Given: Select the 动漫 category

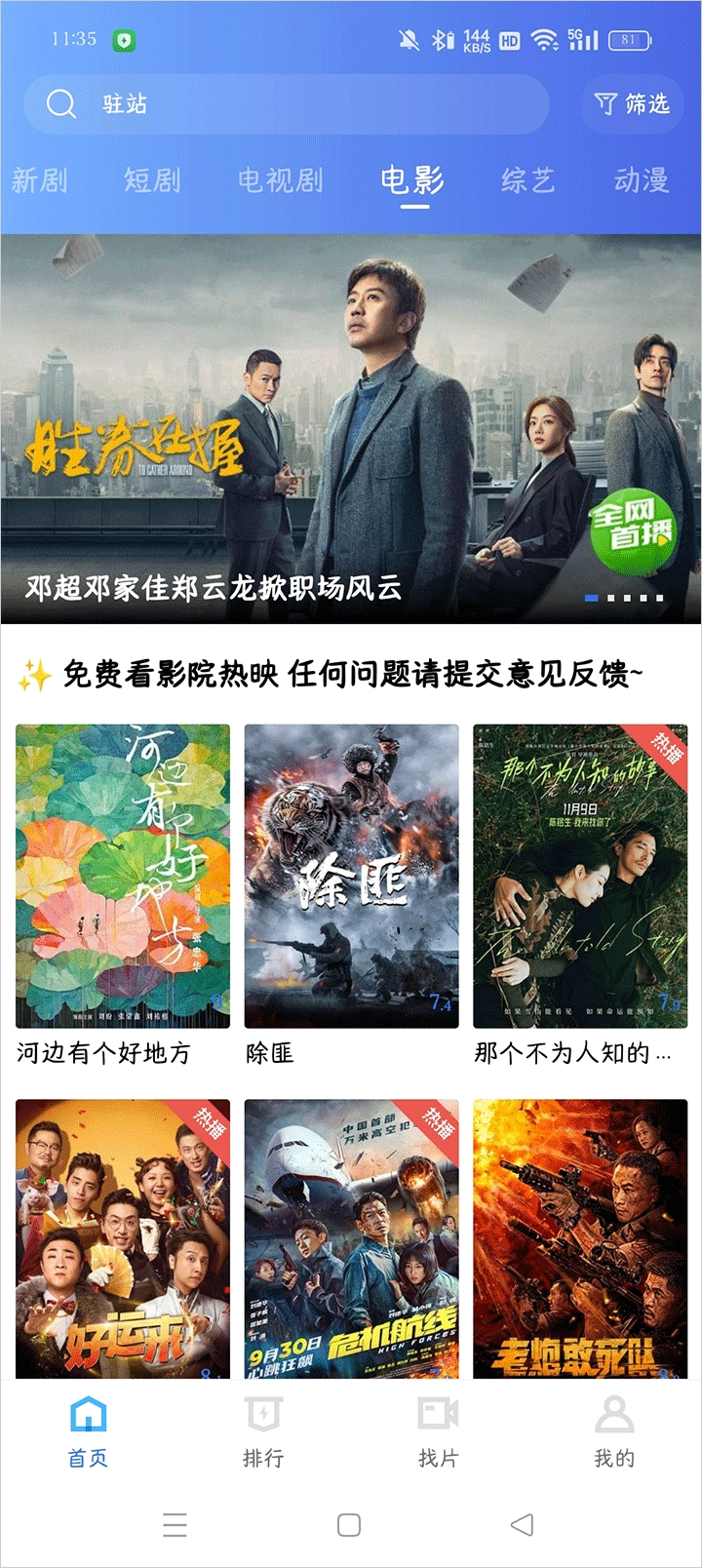Looking at the screenshot, I should point(642,178).
